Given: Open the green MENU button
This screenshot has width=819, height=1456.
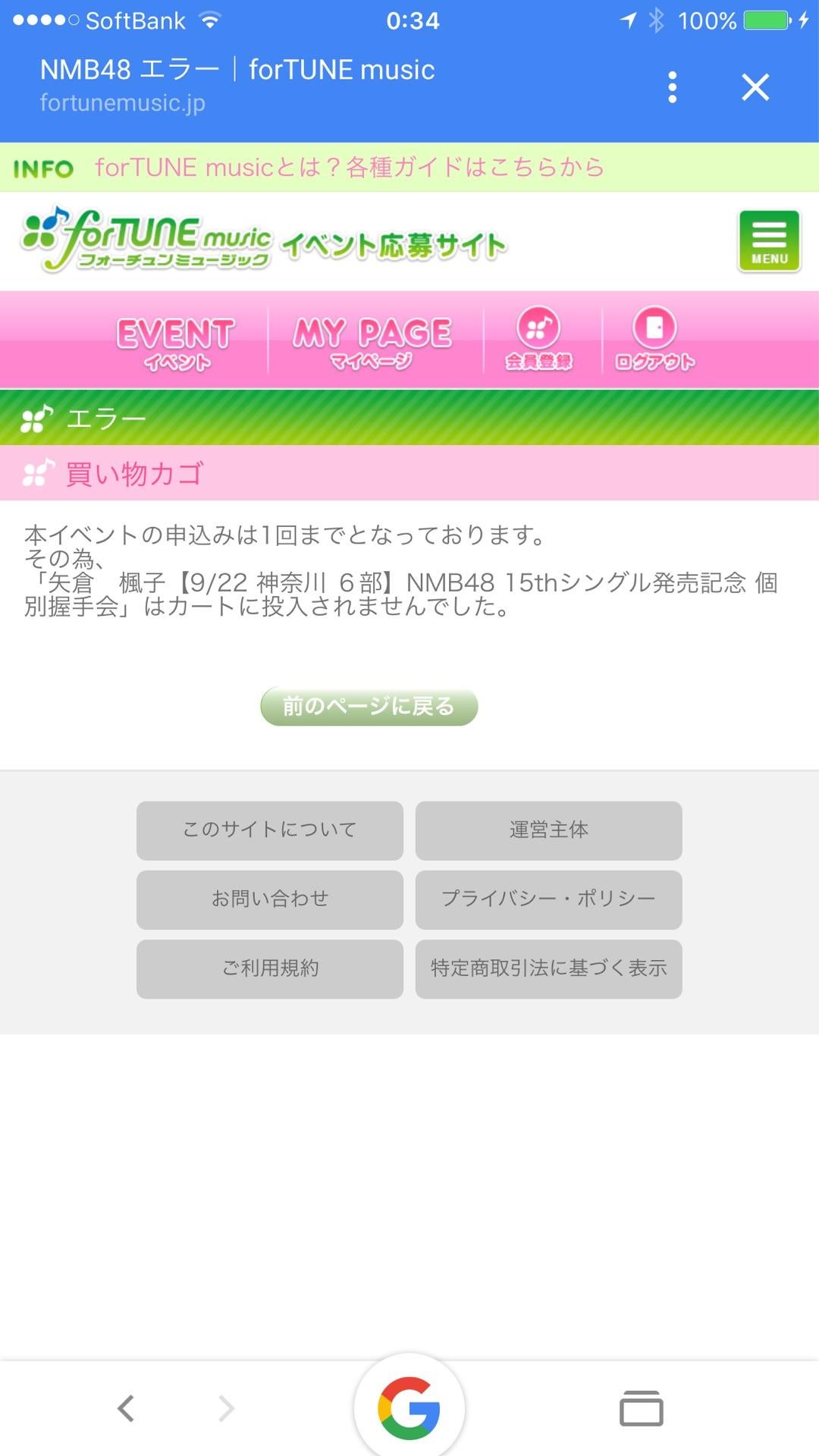Looking at the screenshot, I should click(769, 241).
